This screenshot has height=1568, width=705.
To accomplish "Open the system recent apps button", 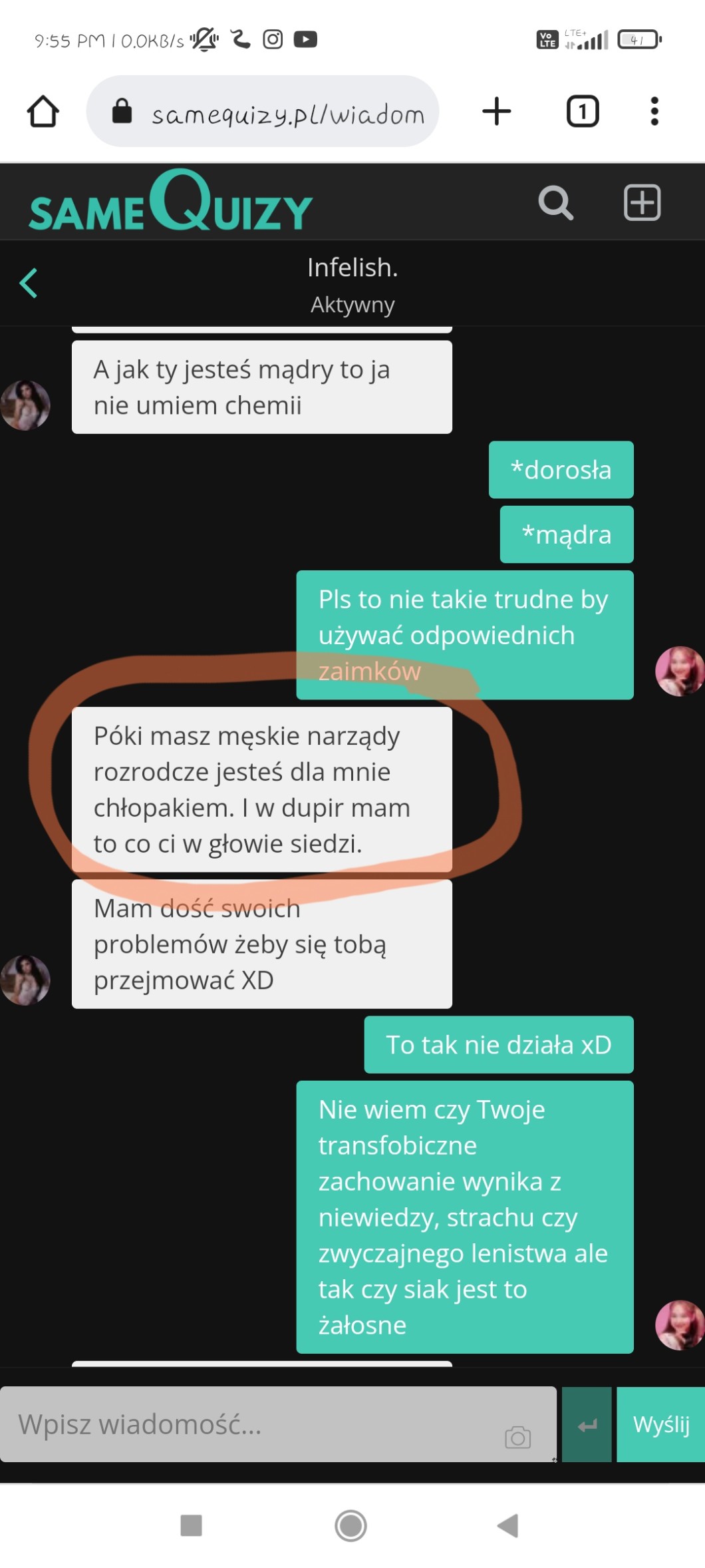I will 192,1525.
